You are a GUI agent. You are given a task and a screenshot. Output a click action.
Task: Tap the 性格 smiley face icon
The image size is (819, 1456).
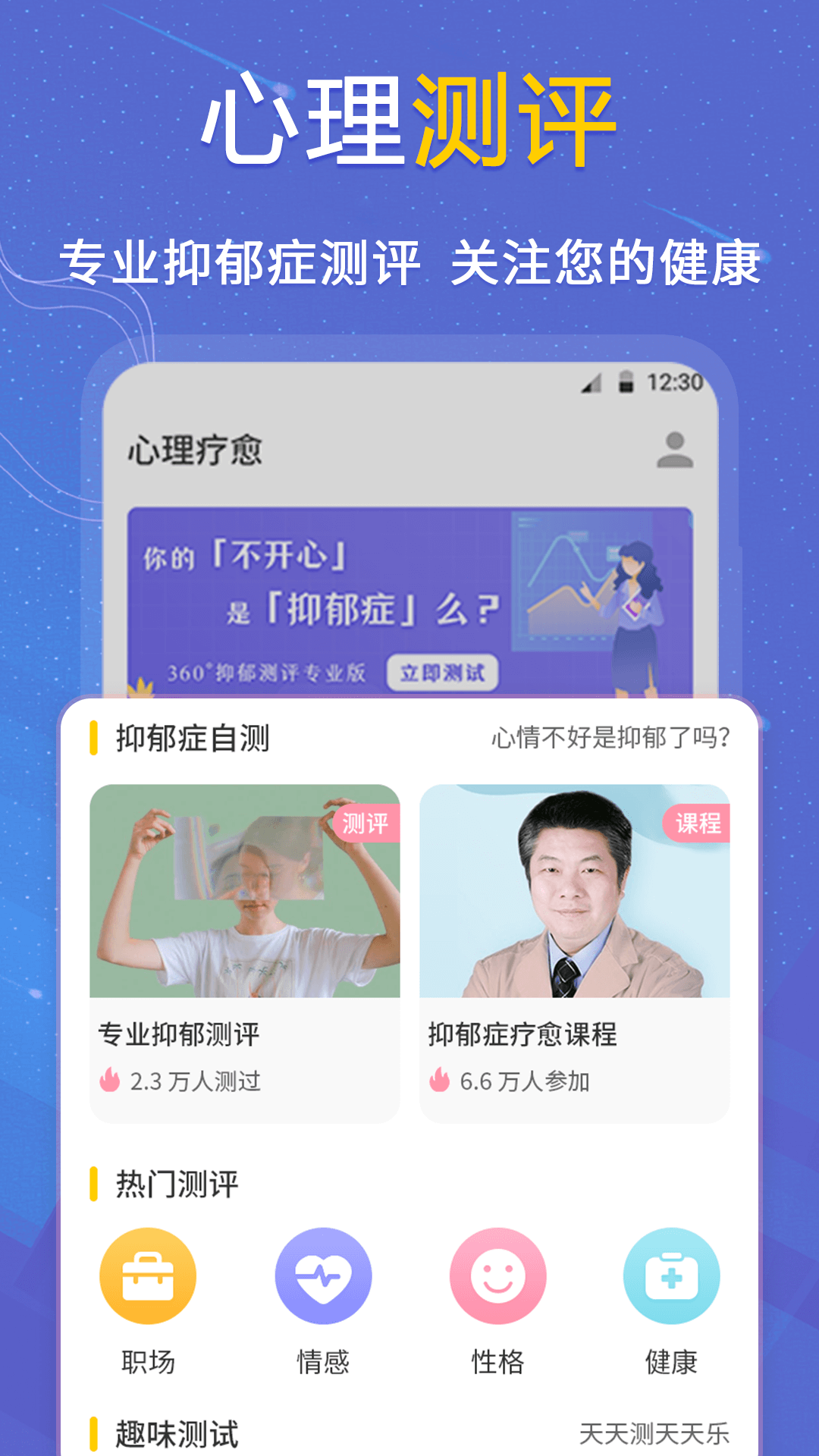(x=497, y=1276)
